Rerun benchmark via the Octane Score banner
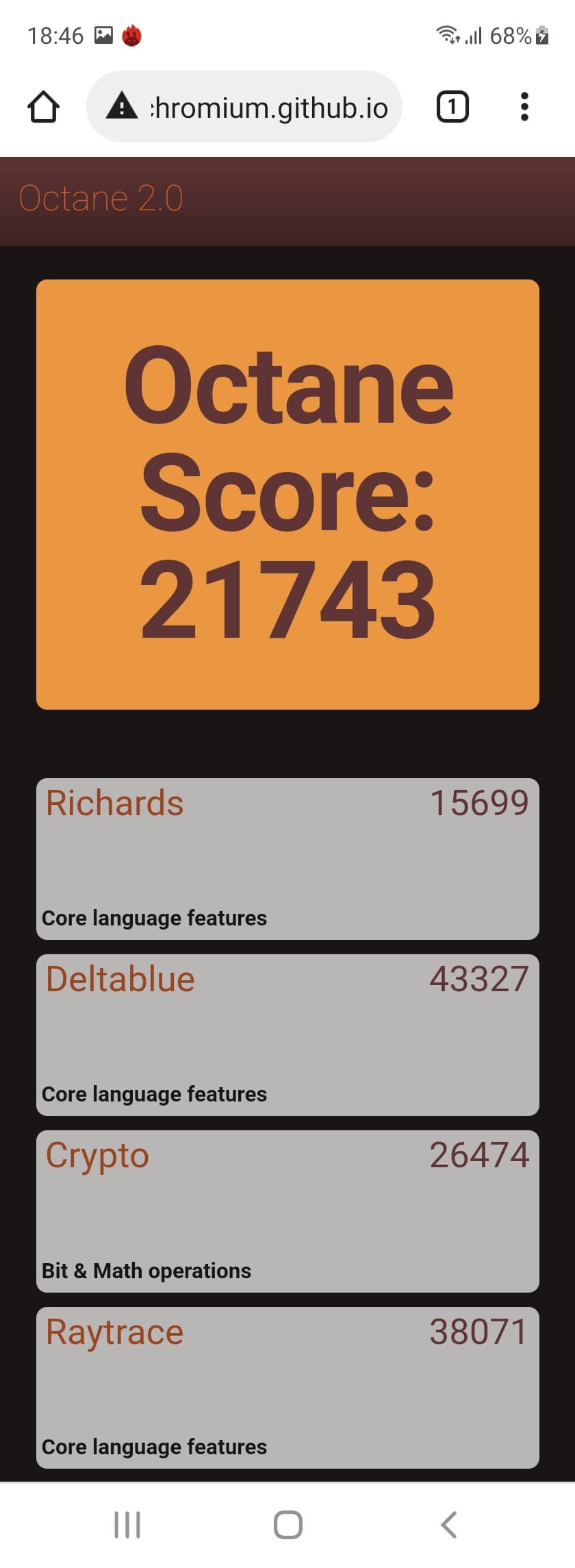This screenshot has width=575, height=1568. click(x=287, y=493)
